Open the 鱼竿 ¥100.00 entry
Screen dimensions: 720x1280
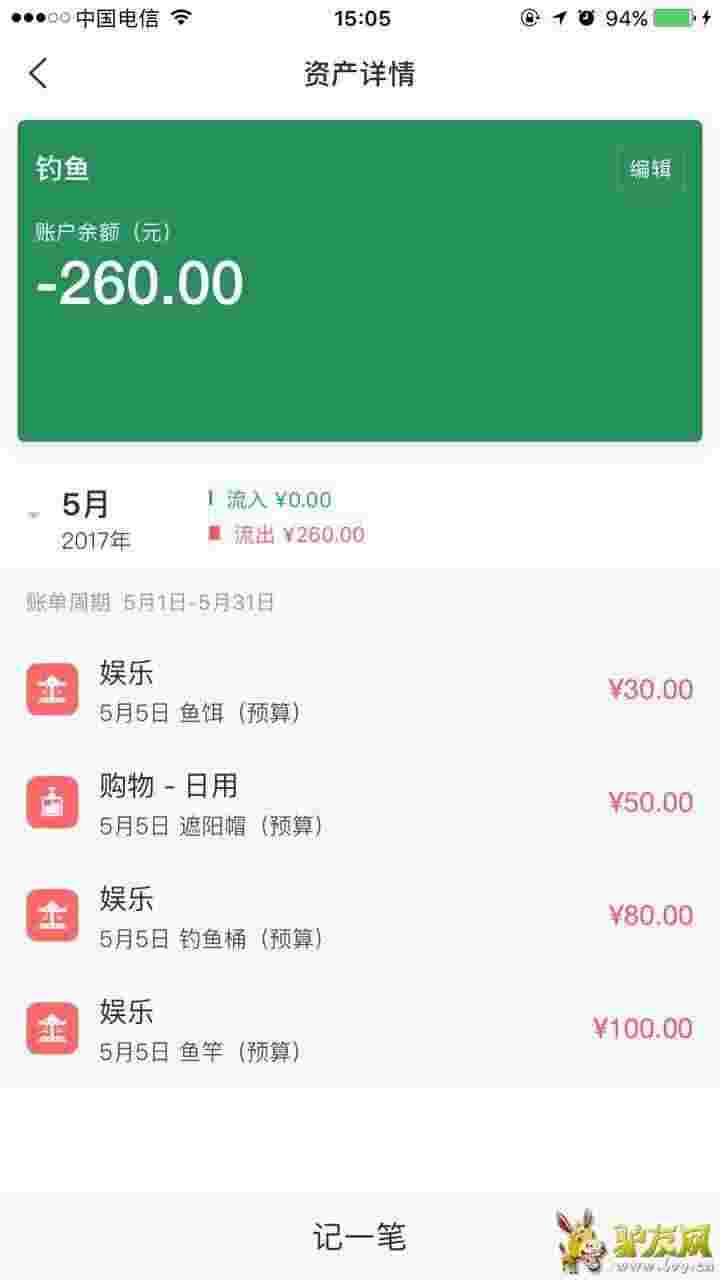[360, 1029]
